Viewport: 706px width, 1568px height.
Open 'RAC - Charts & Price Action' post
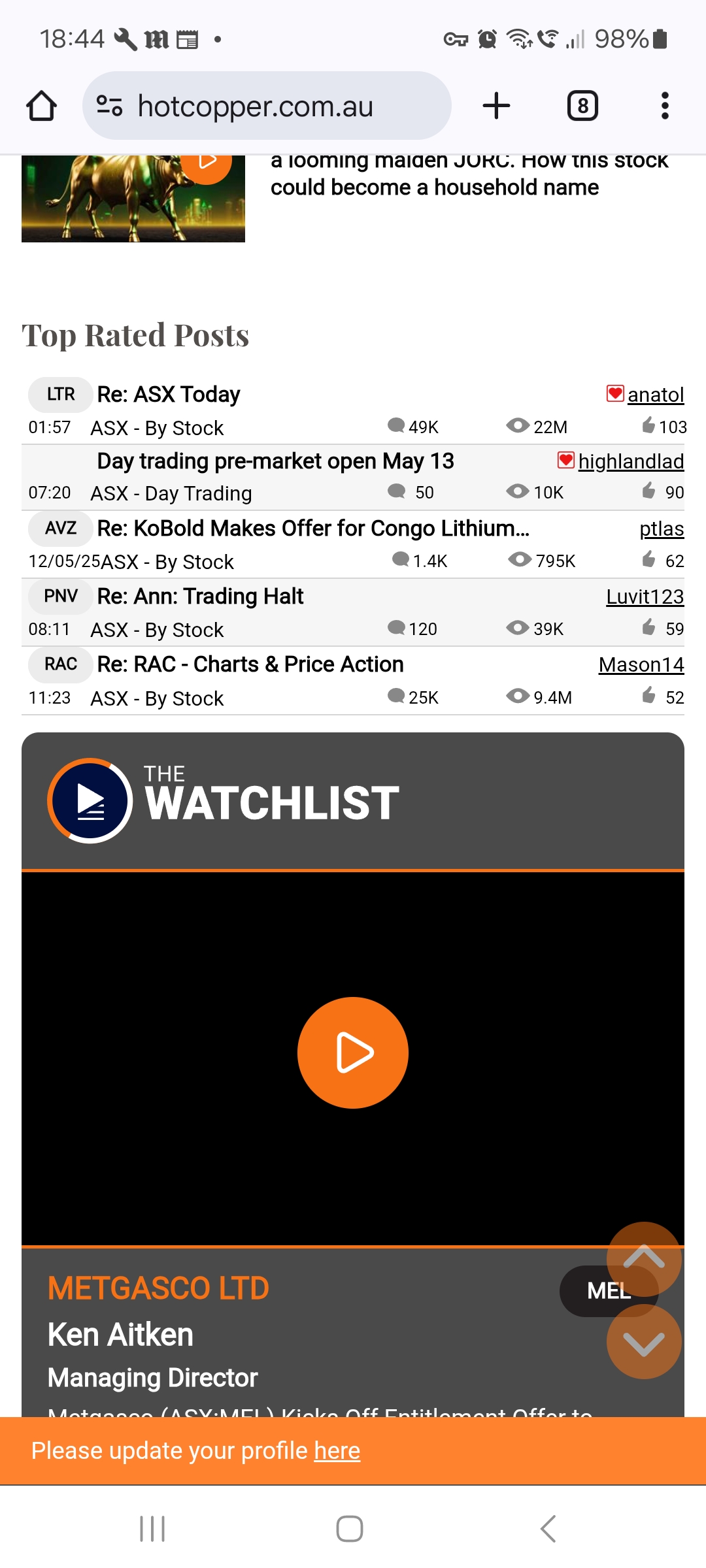pyautogui.click(x=250, y=664)
